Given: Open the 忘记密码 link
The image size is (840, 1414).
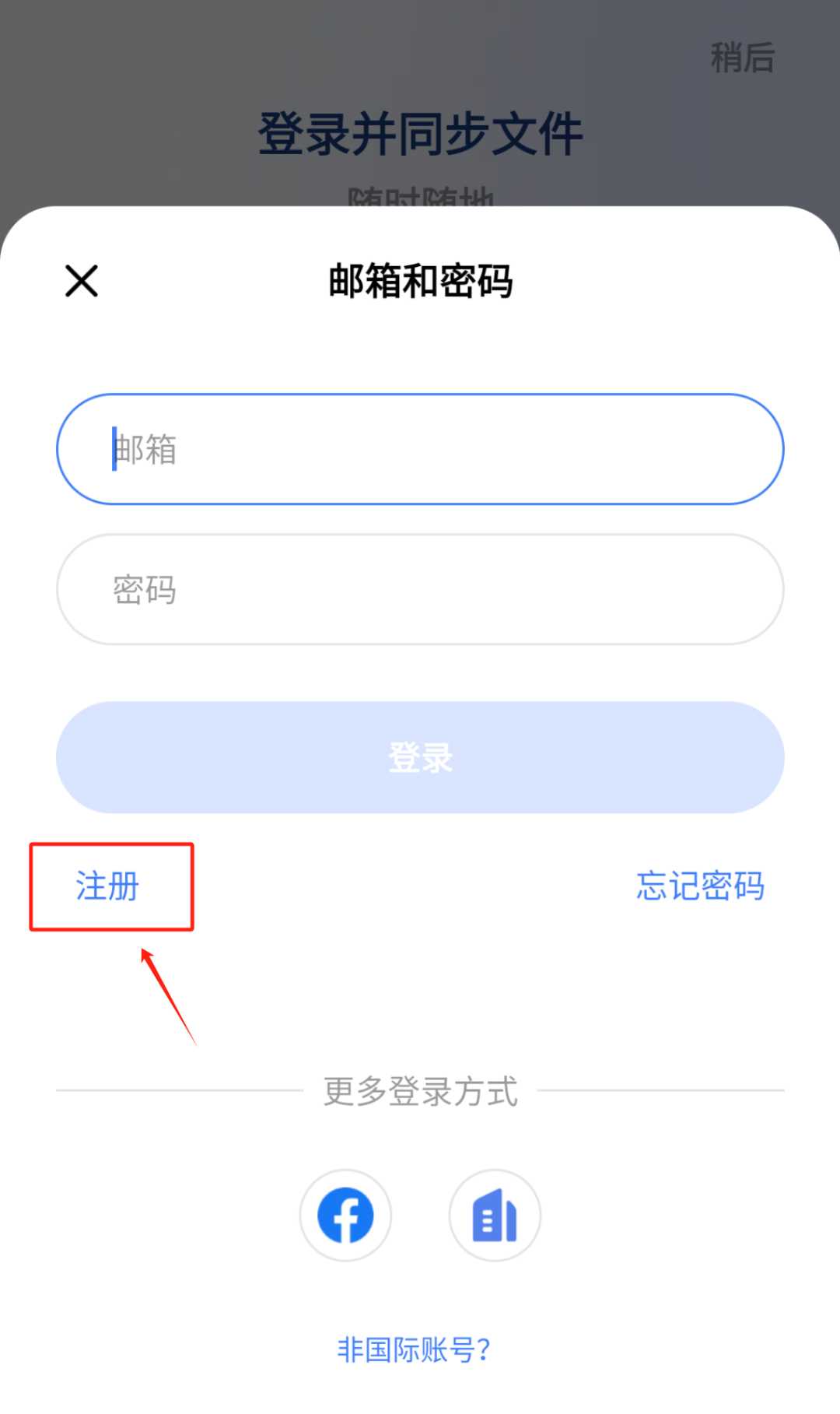Looking at the screenshot, I should 700,886.
